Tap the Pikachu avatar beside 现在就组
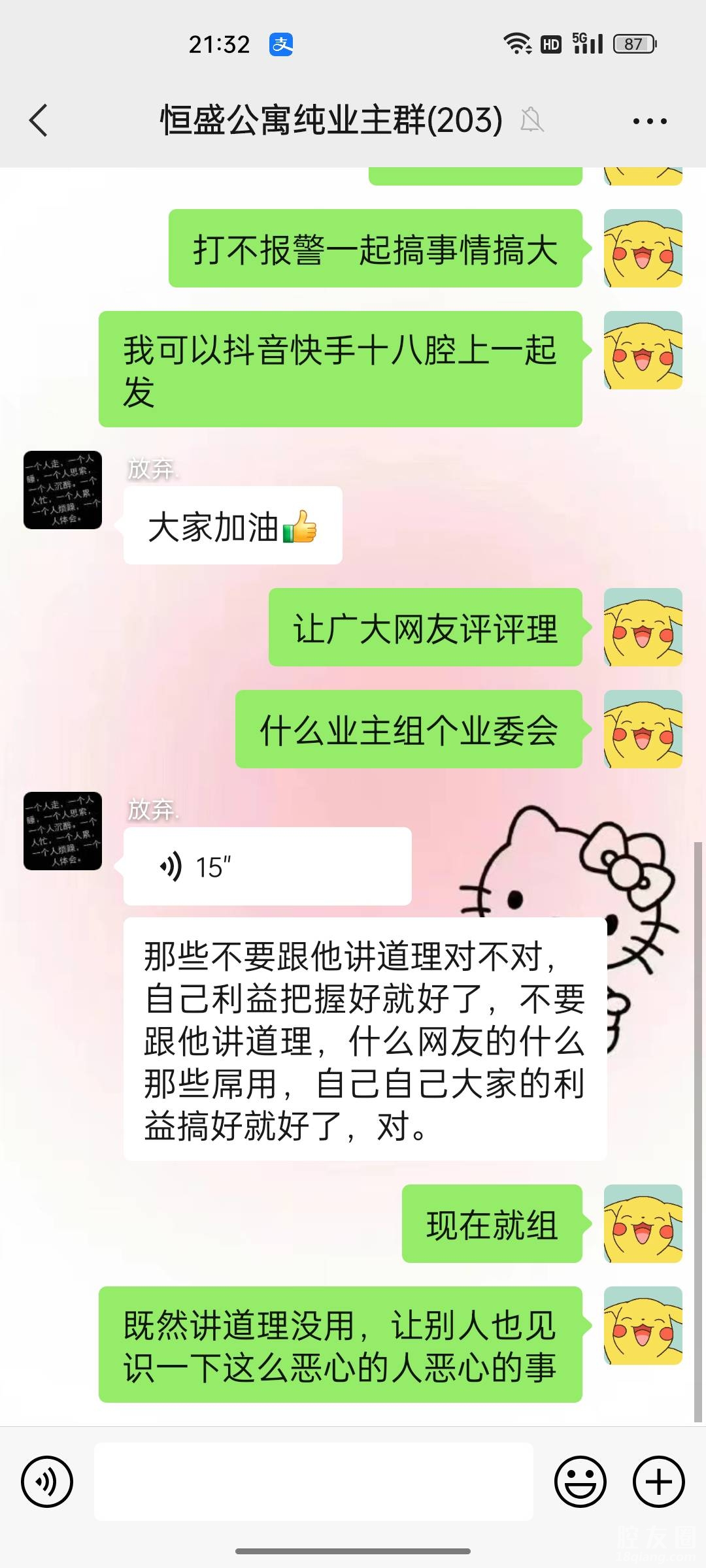Viewport: 706px width, 1568px height. pos(643,1223)
